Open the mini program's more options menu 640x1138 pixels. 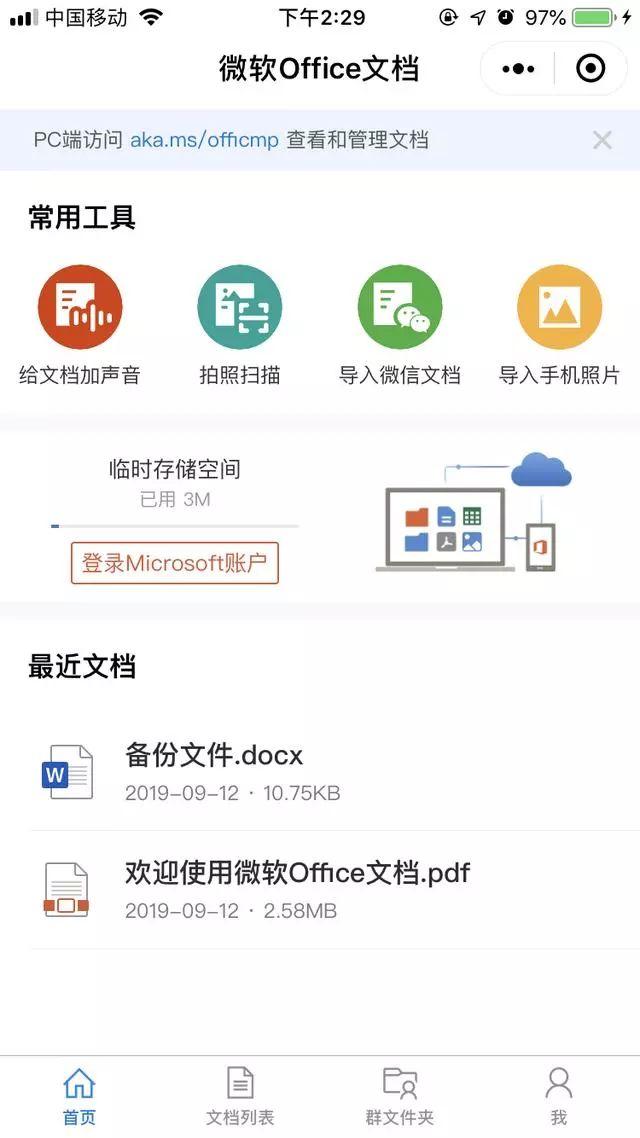pyautogui.click(x=518, y=69)
